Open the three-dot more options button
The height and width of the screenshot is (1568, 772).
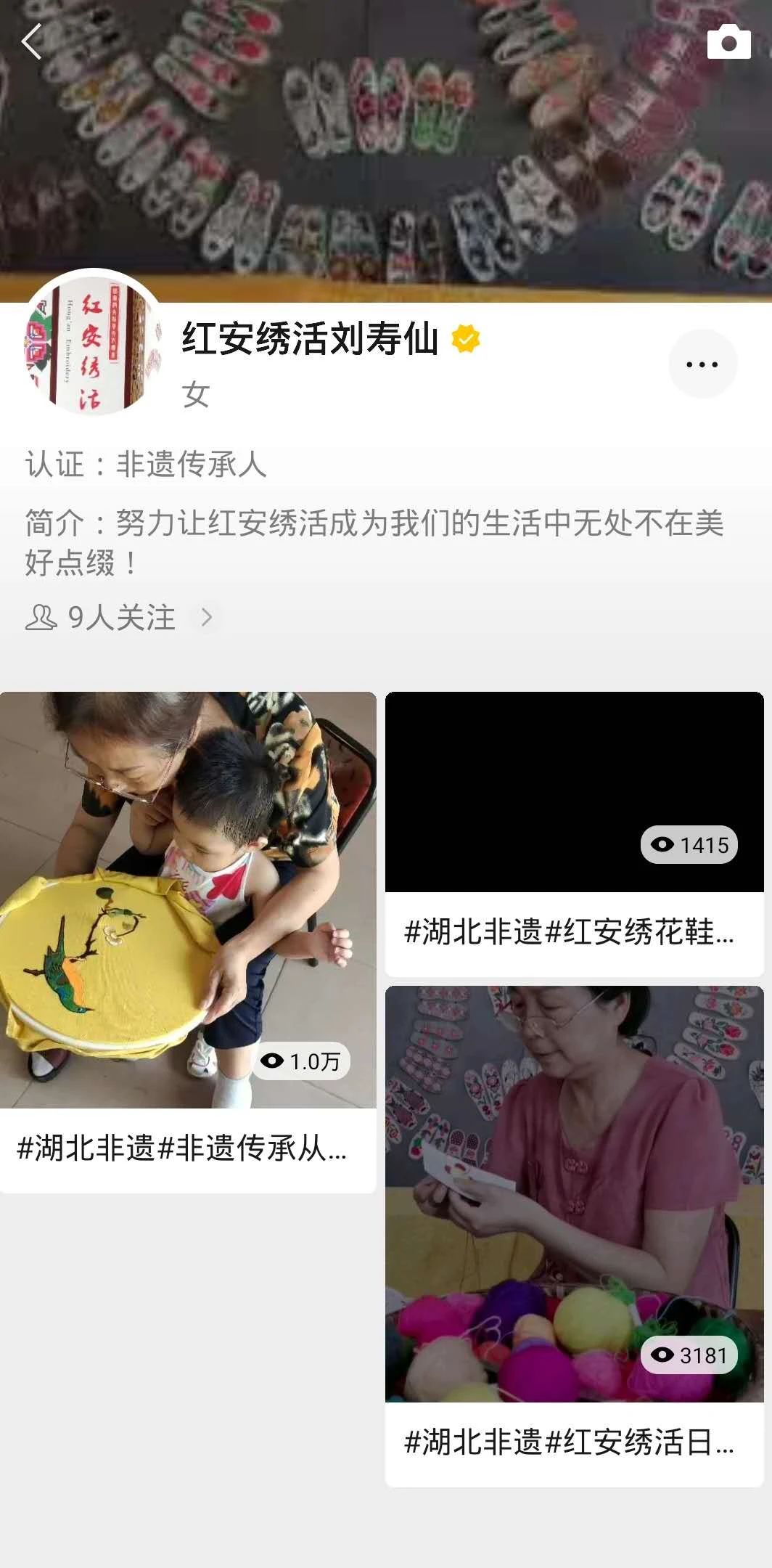coord(702,364)
